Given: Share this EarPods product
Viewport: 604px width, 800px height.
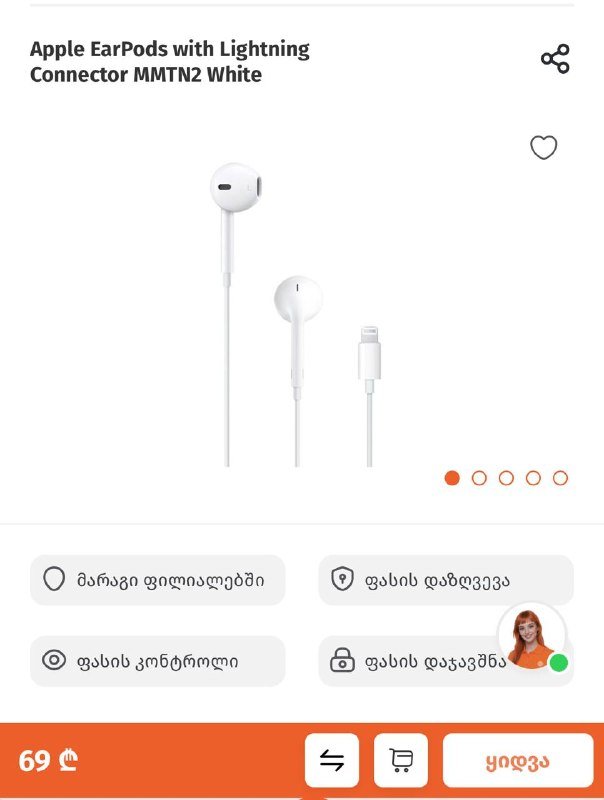Looking at the screenshot, I should pyautogui.click(x=555, y=59).
